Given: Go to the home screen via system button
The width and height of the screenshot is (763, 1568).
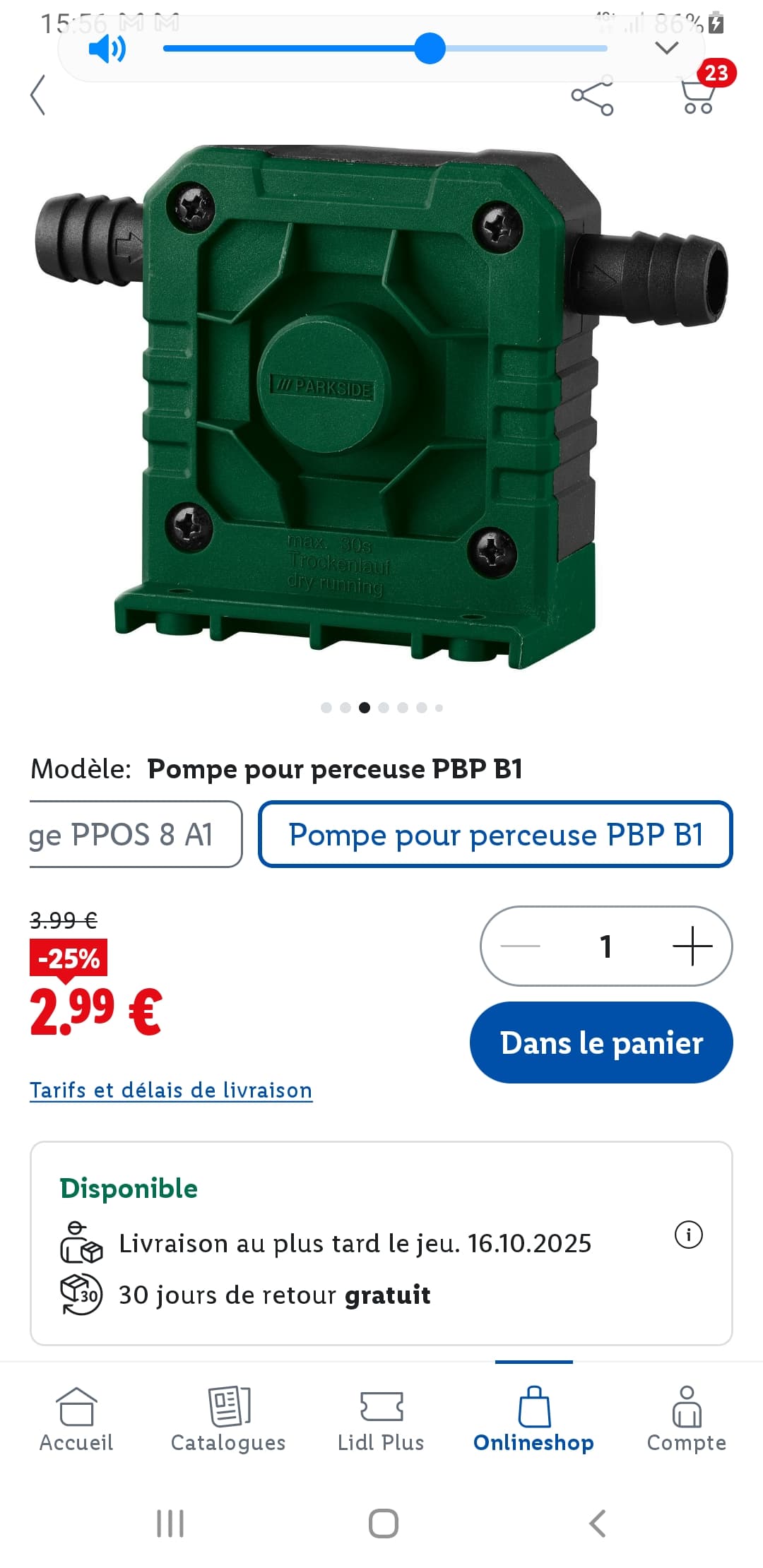Looking at the screenshot, I should tap(383, 1524).
